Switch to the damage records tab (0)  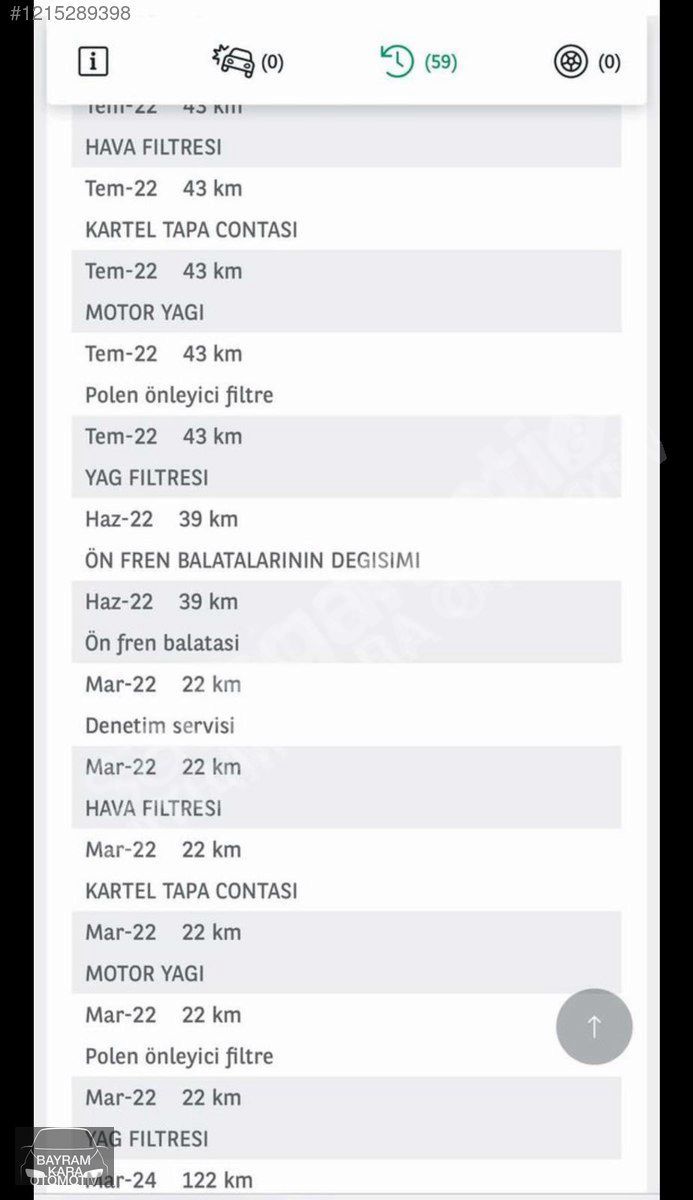tap(248, 61)
